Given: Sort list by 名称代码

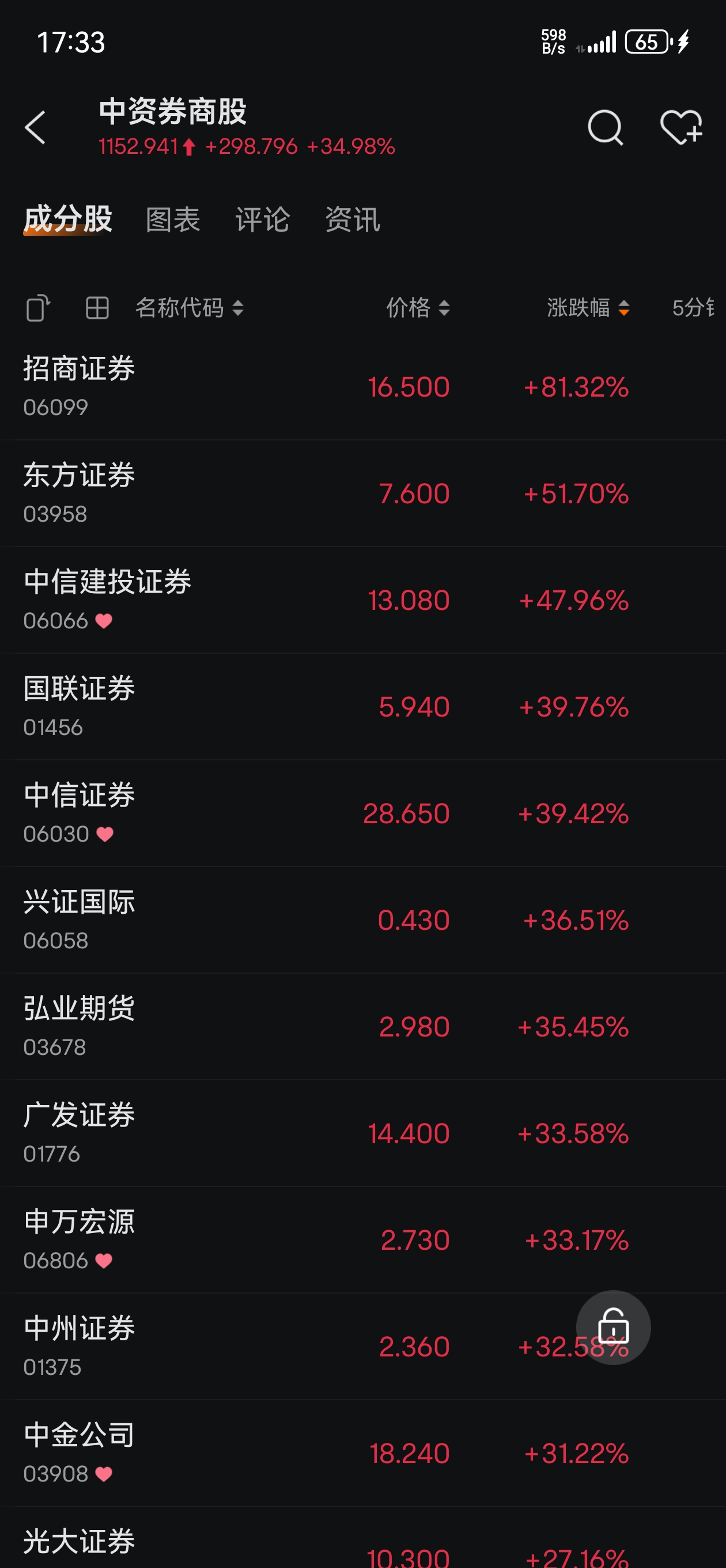Looking at the screenshot, I should 189,308.
